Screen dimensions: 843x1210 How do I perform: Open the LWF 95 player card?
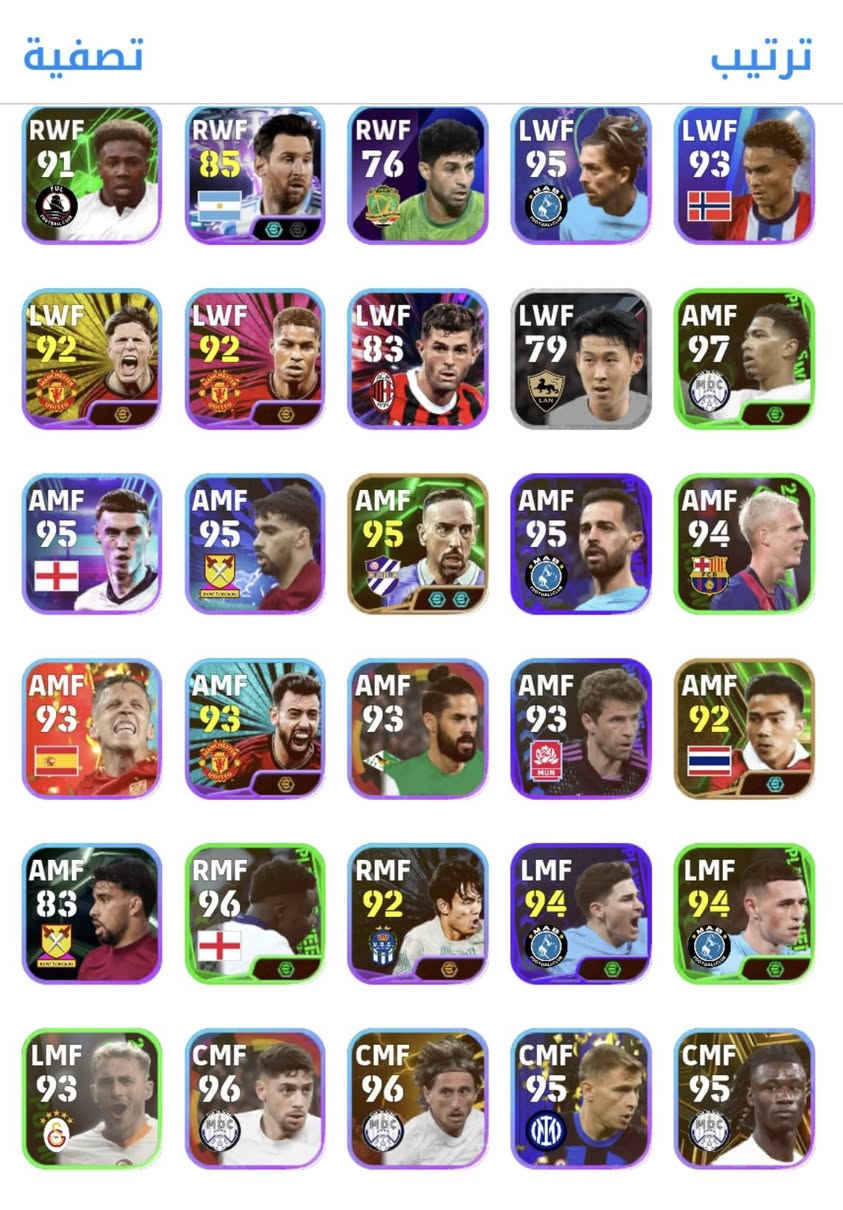[581, 175]
